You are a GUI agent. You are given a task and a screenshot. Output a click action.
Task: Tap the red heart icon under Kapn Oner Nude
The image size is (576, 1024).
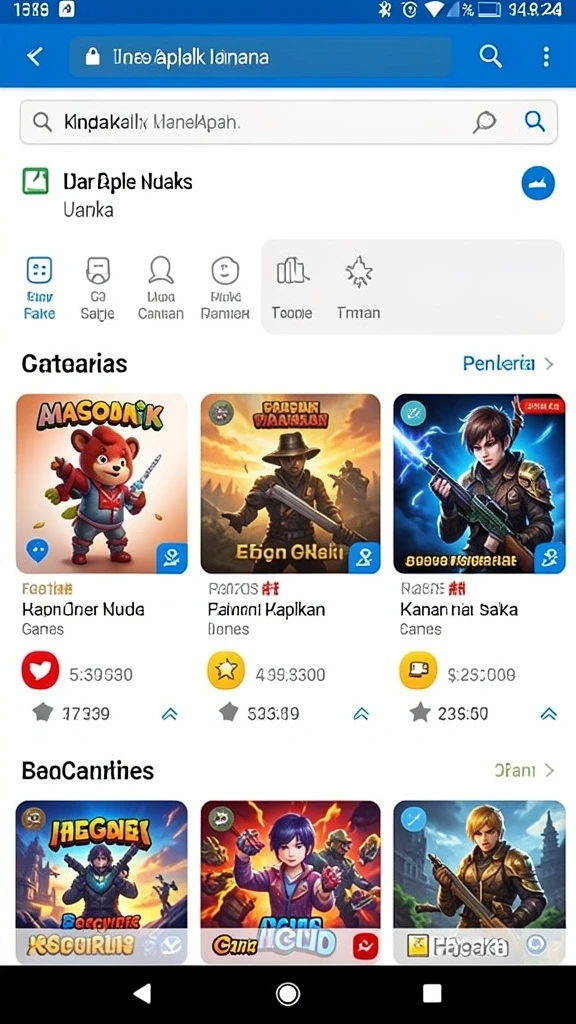(40, 671)
